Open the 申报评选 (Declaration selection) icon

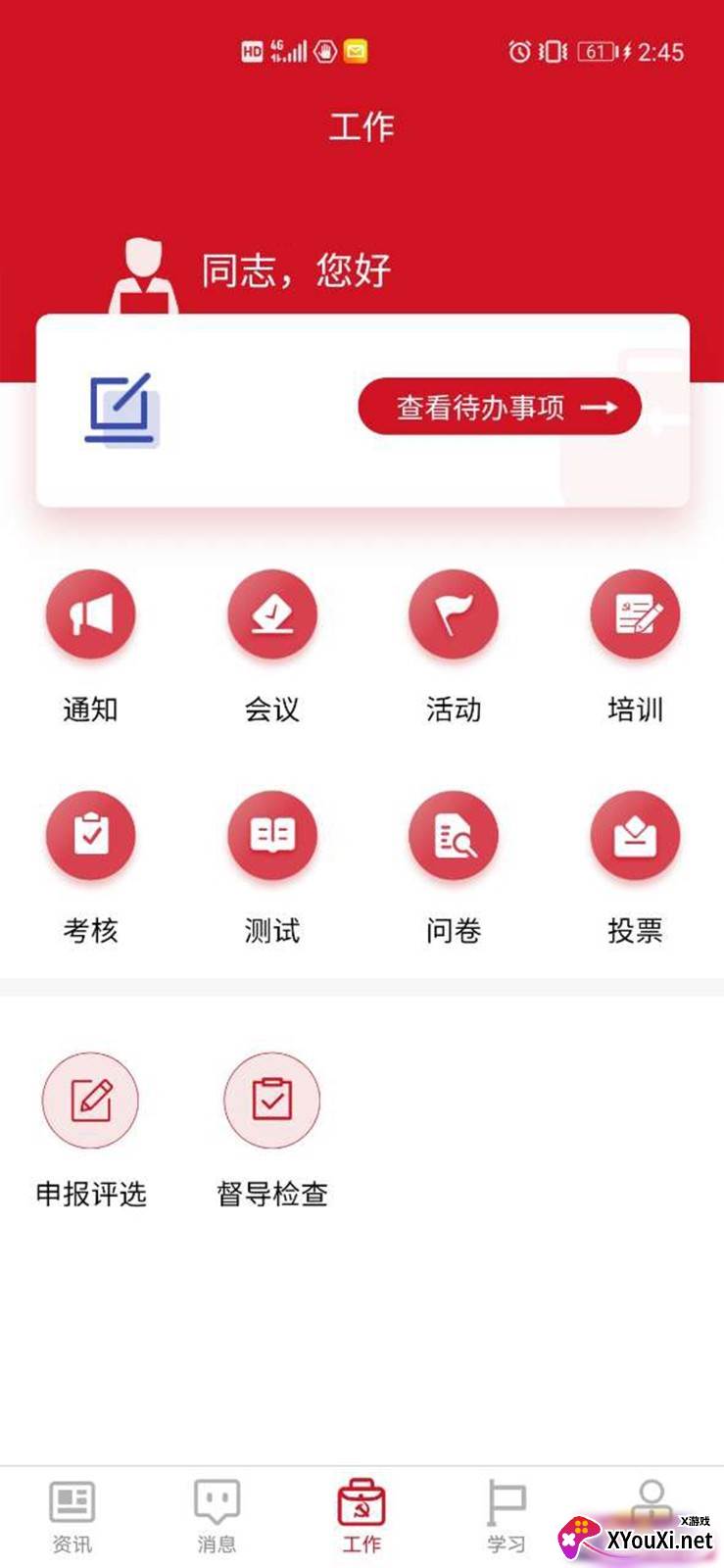pos(91,1100)
